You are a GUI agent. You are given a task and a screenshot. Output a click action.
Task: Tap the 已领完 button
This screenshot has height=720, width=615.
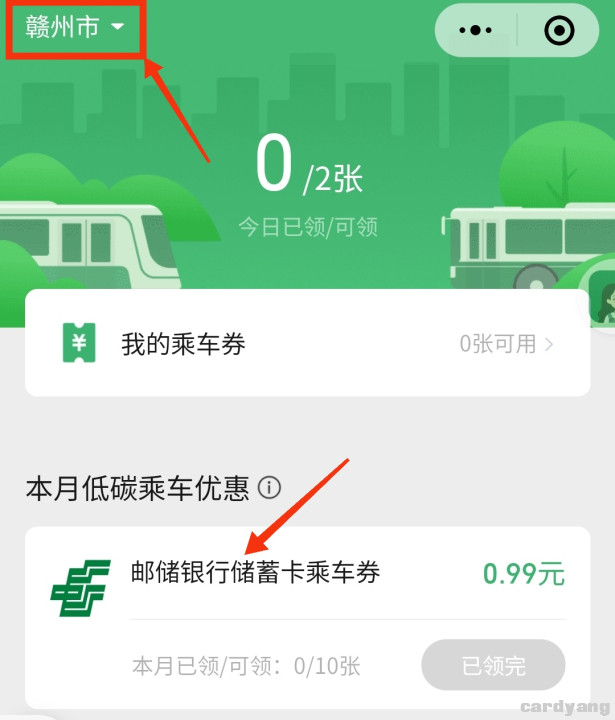[493, 665]
